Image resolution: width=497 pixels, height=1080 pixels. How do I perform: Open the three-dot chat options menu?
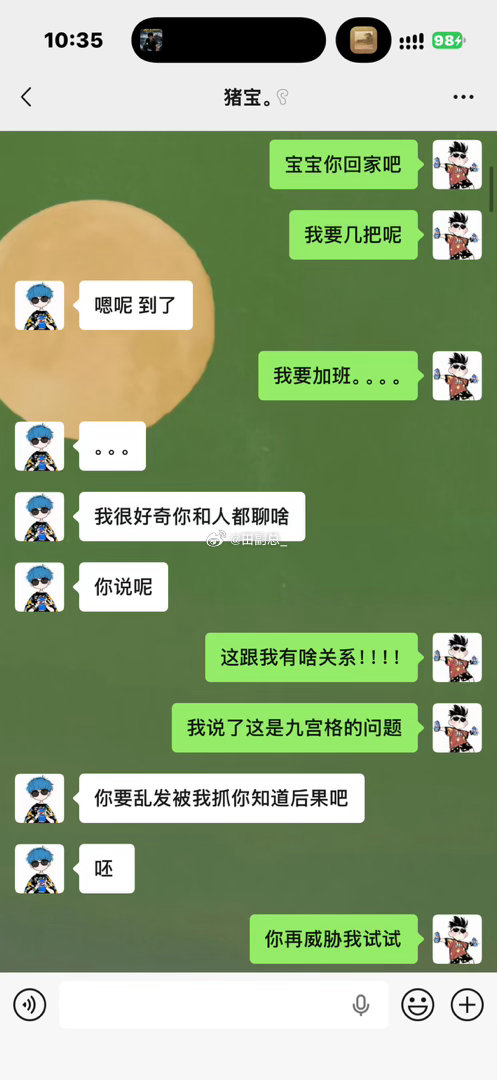click(463, 97)
